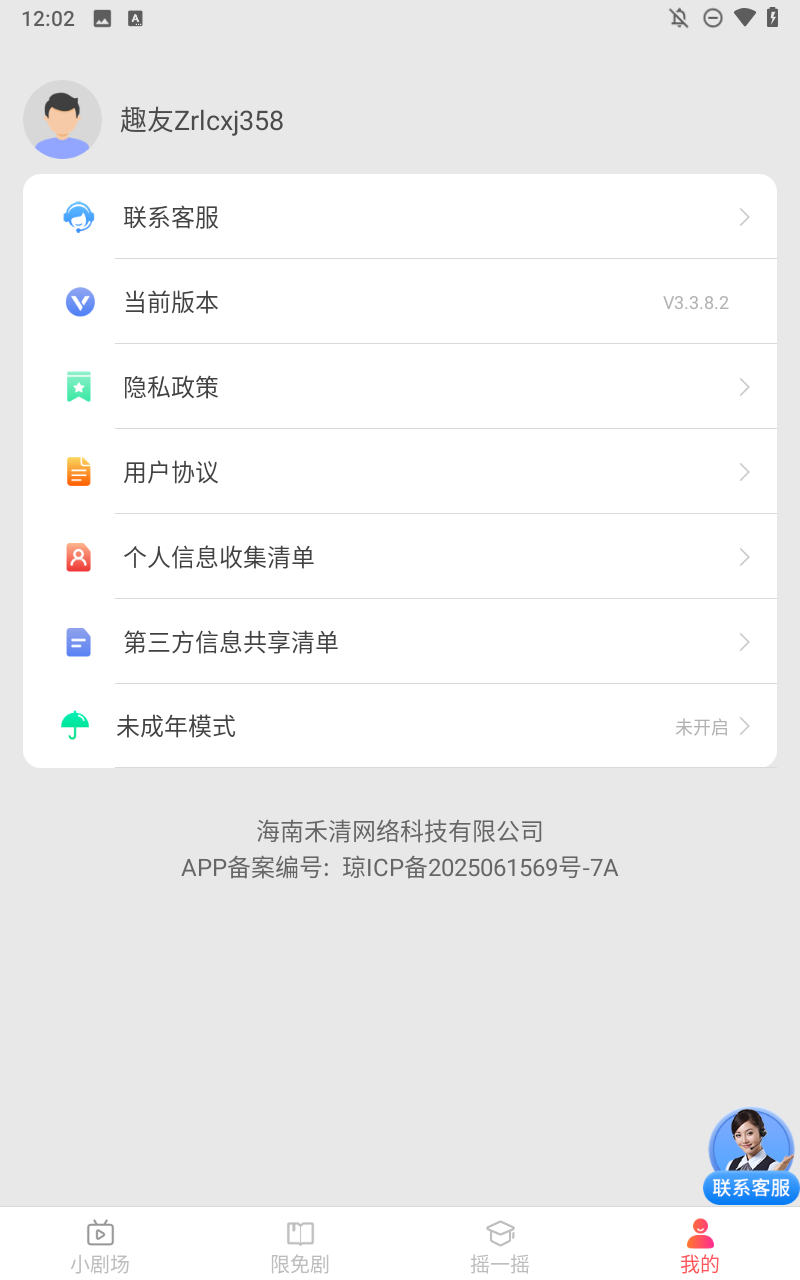Switch to the 摇一摇 tab
This screenshot has height=1280, width=800.
[500, 1246]
